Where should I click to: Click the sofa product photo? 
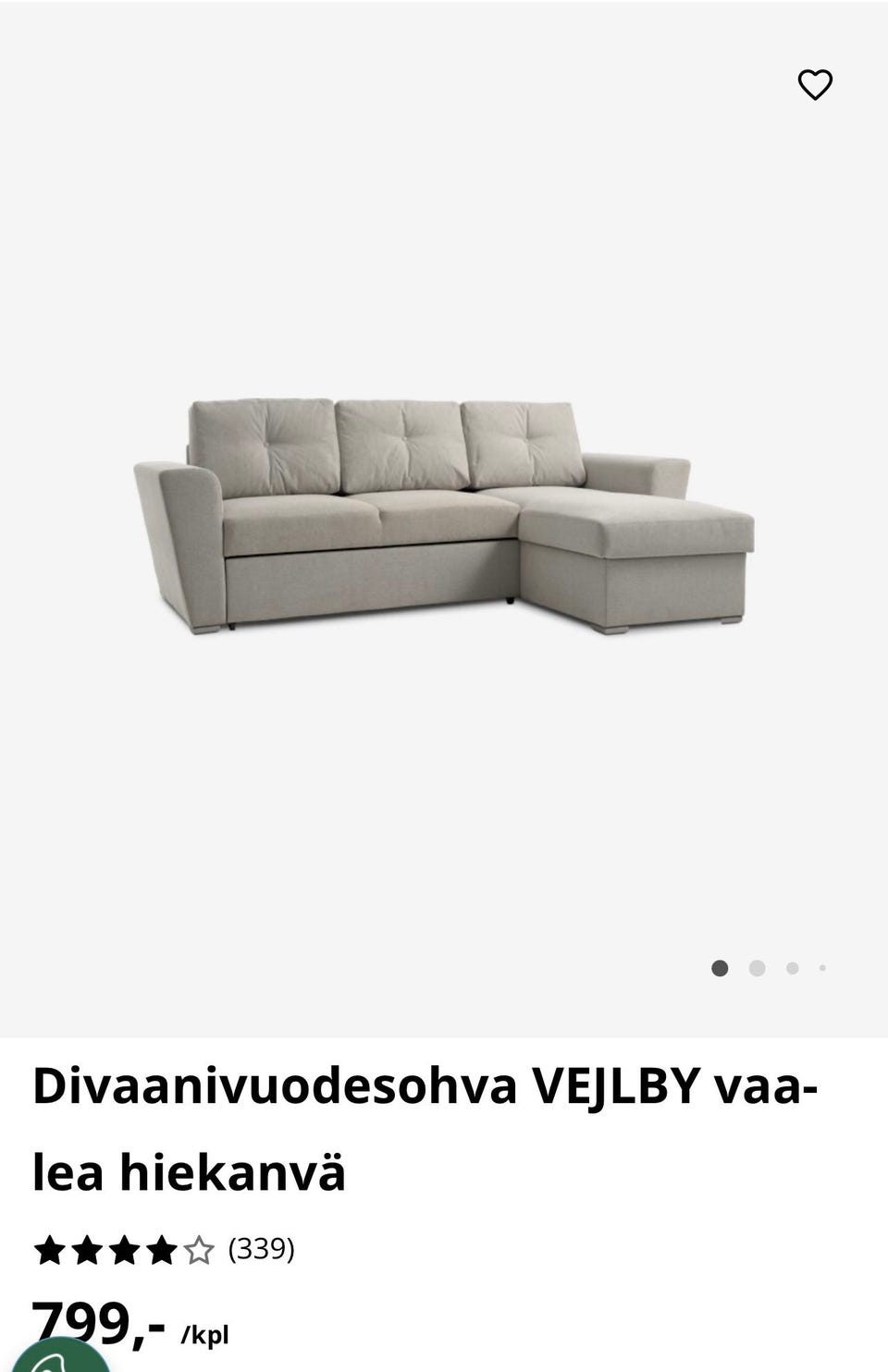pyautogui.click(x=444, y=513)
